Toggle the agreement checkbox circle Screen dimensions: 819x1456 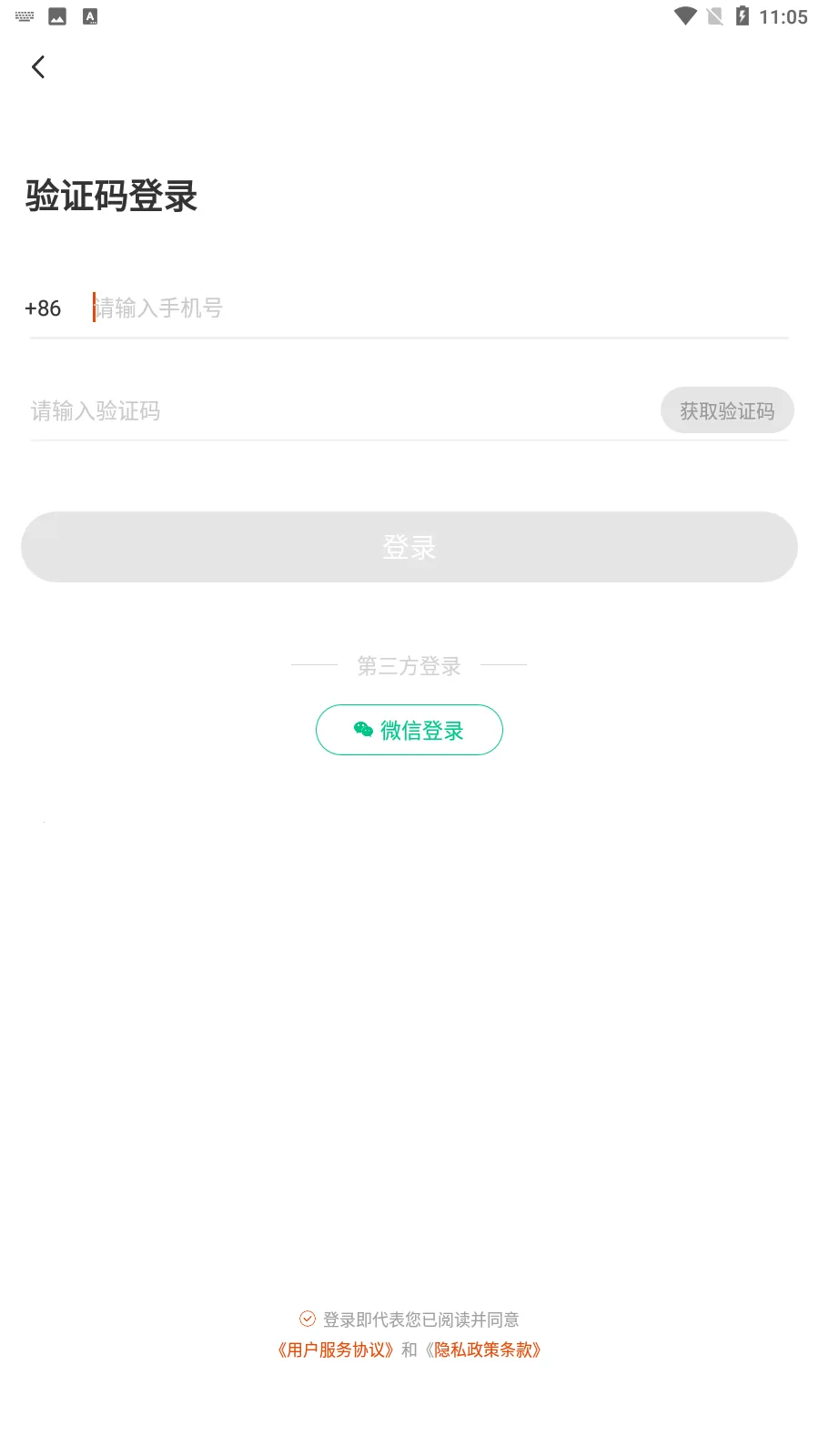(308, 1319)
